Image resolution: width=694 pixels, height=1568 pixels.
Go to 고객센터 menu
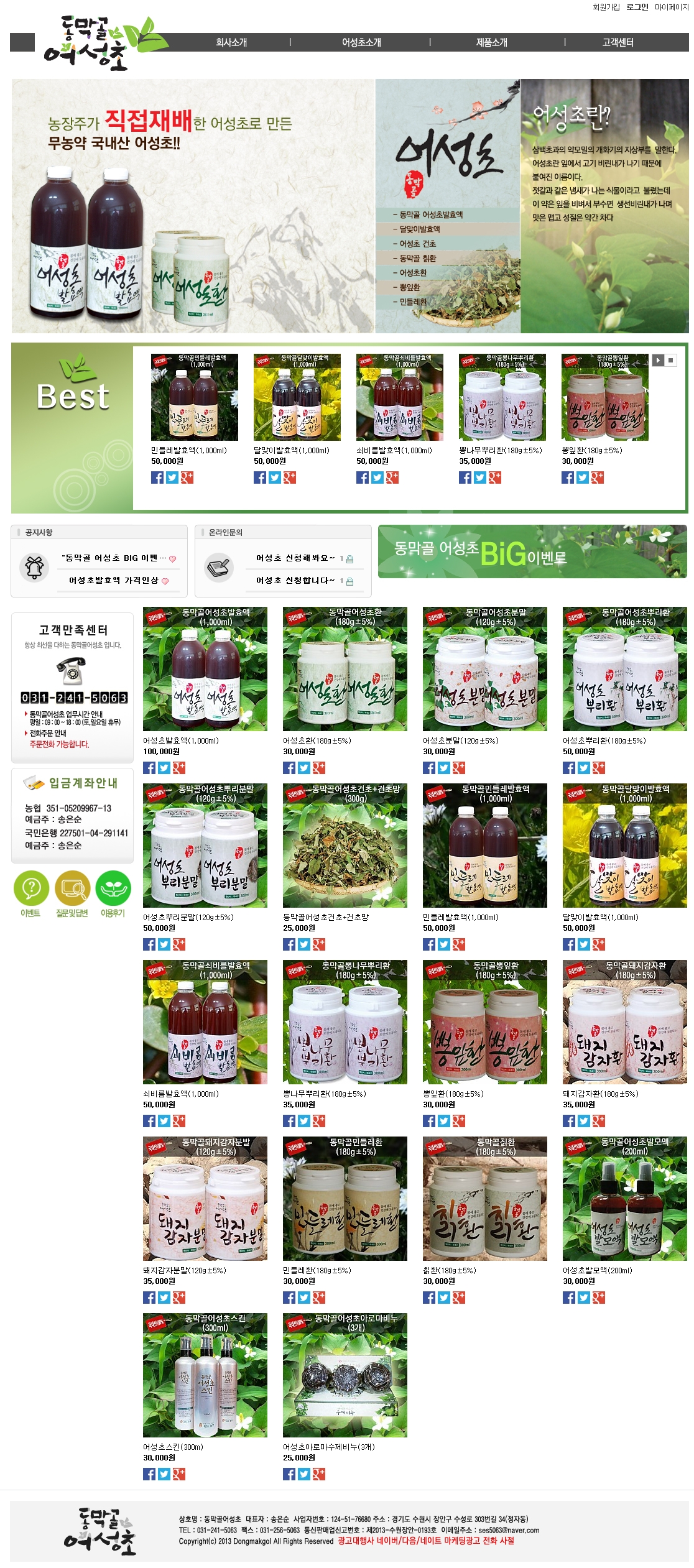coord(618,42)
